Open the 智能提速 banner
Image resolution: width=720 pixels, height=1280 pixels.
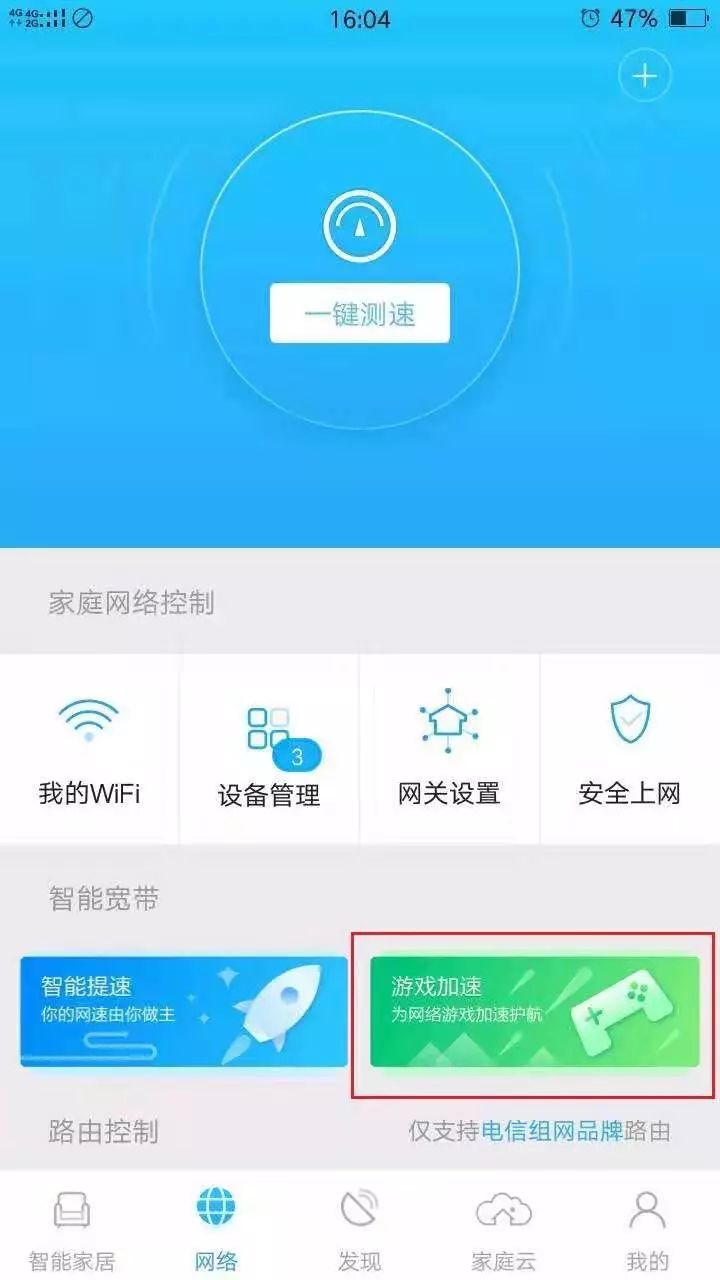click(x=184, y=1011)
